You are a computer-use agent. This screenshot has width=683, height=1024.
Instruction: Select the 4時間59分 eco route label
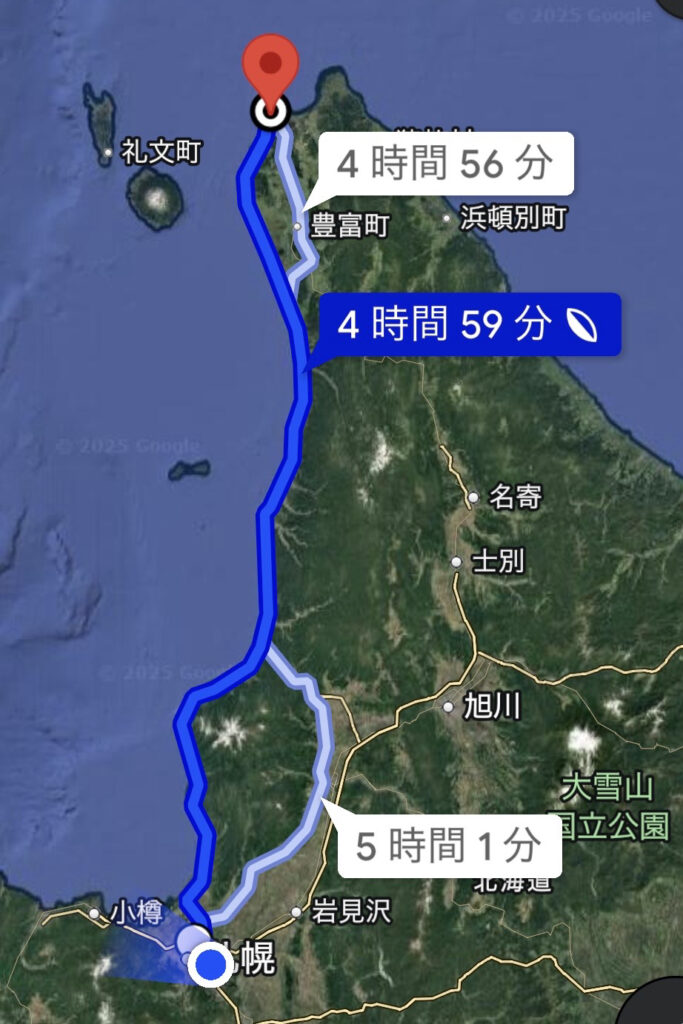click(466, 325)
